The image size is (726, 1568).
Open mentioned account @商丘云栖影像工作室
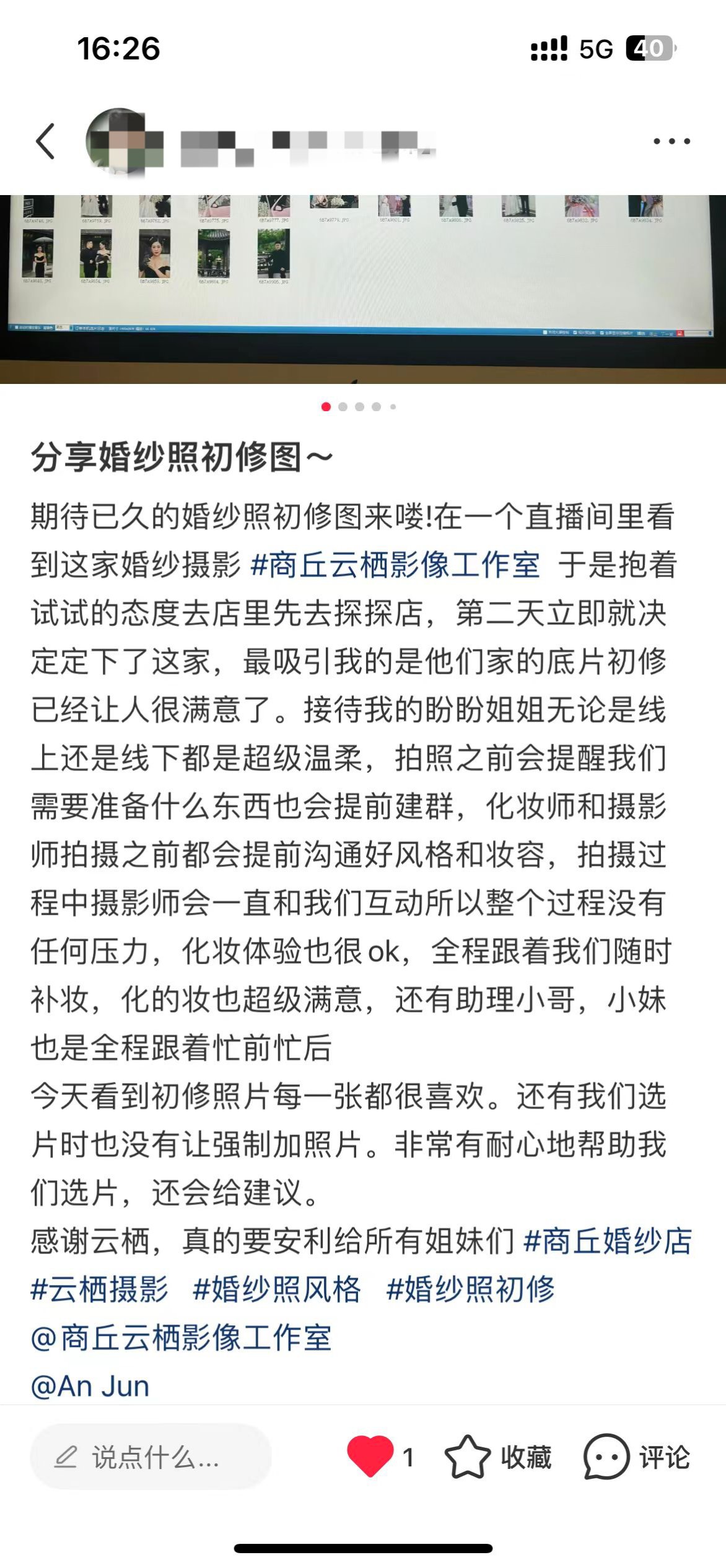click(181, 1338)
